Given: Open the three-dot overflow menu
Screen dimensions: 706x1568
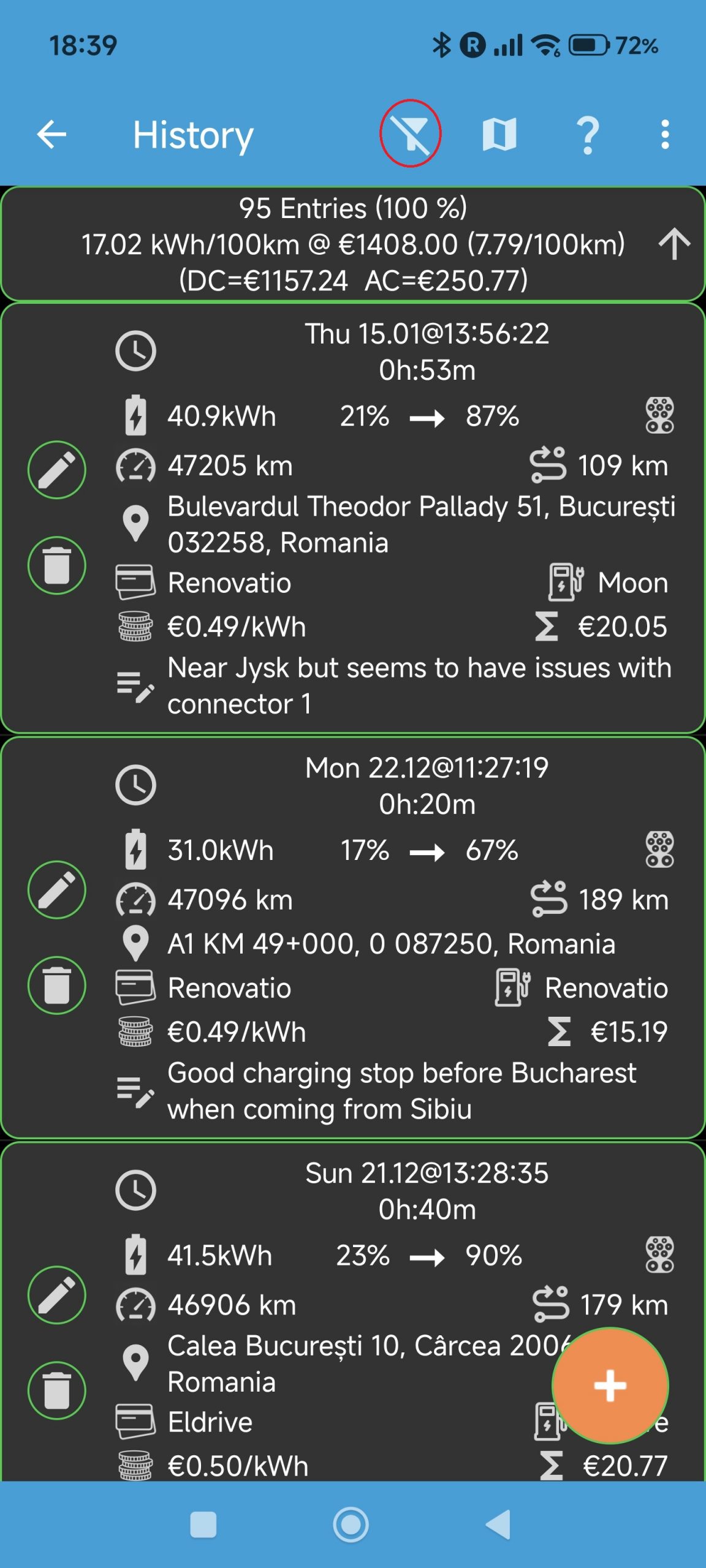Looking at the screenshot, I should click(665, 134).
